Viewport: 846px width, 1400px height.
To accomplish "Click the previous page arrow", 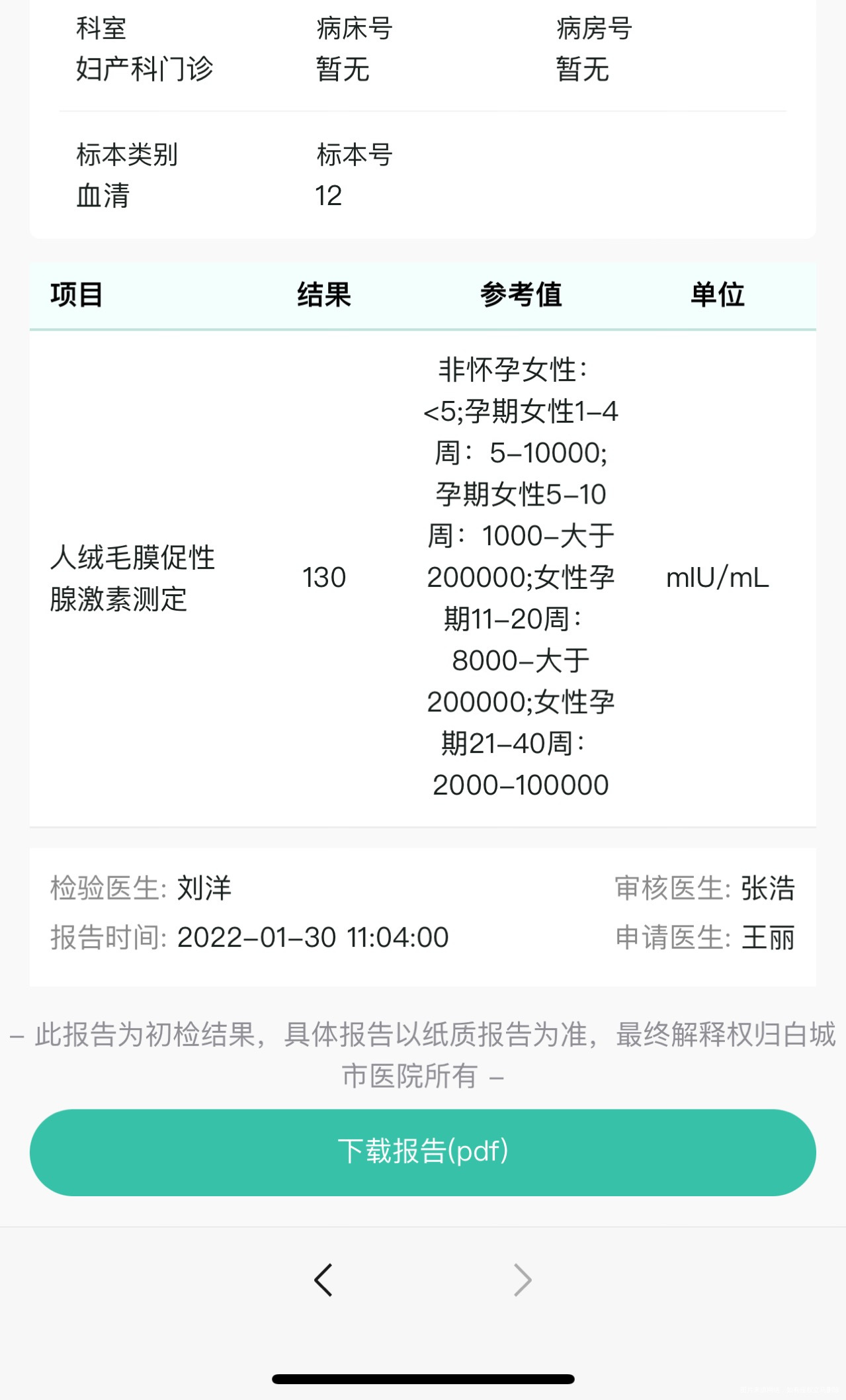I will (x=323, y=1279).
